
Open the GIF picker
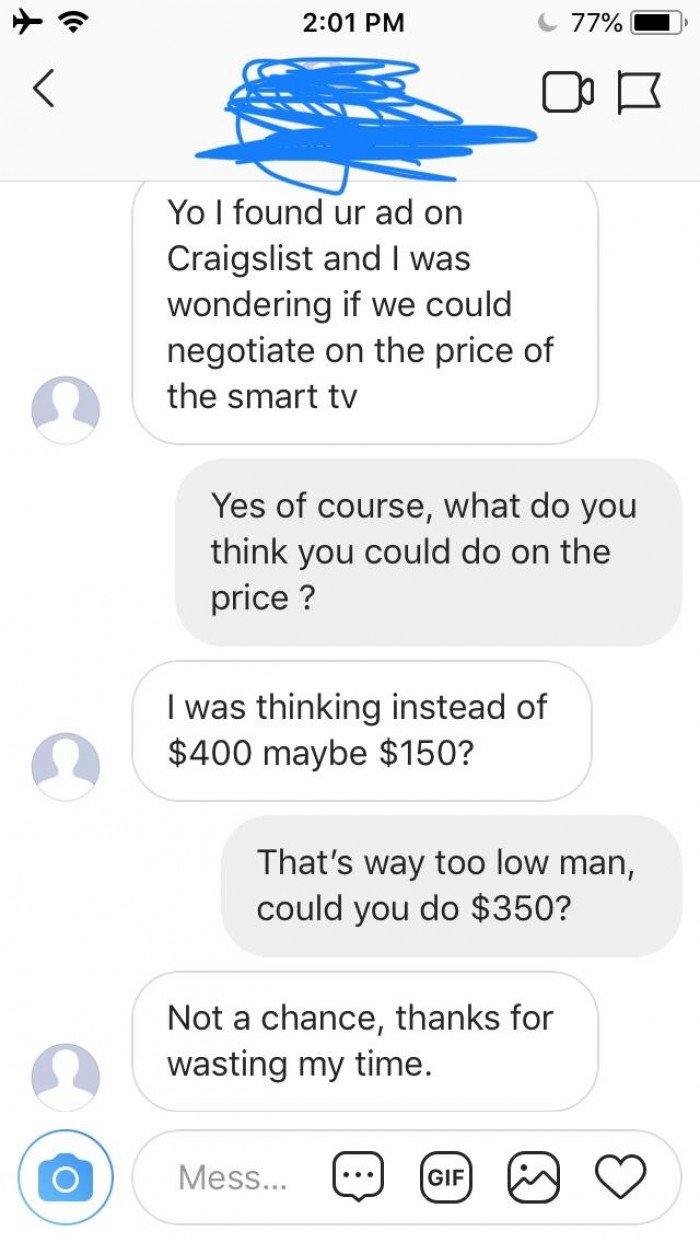tap(446, 1177)
